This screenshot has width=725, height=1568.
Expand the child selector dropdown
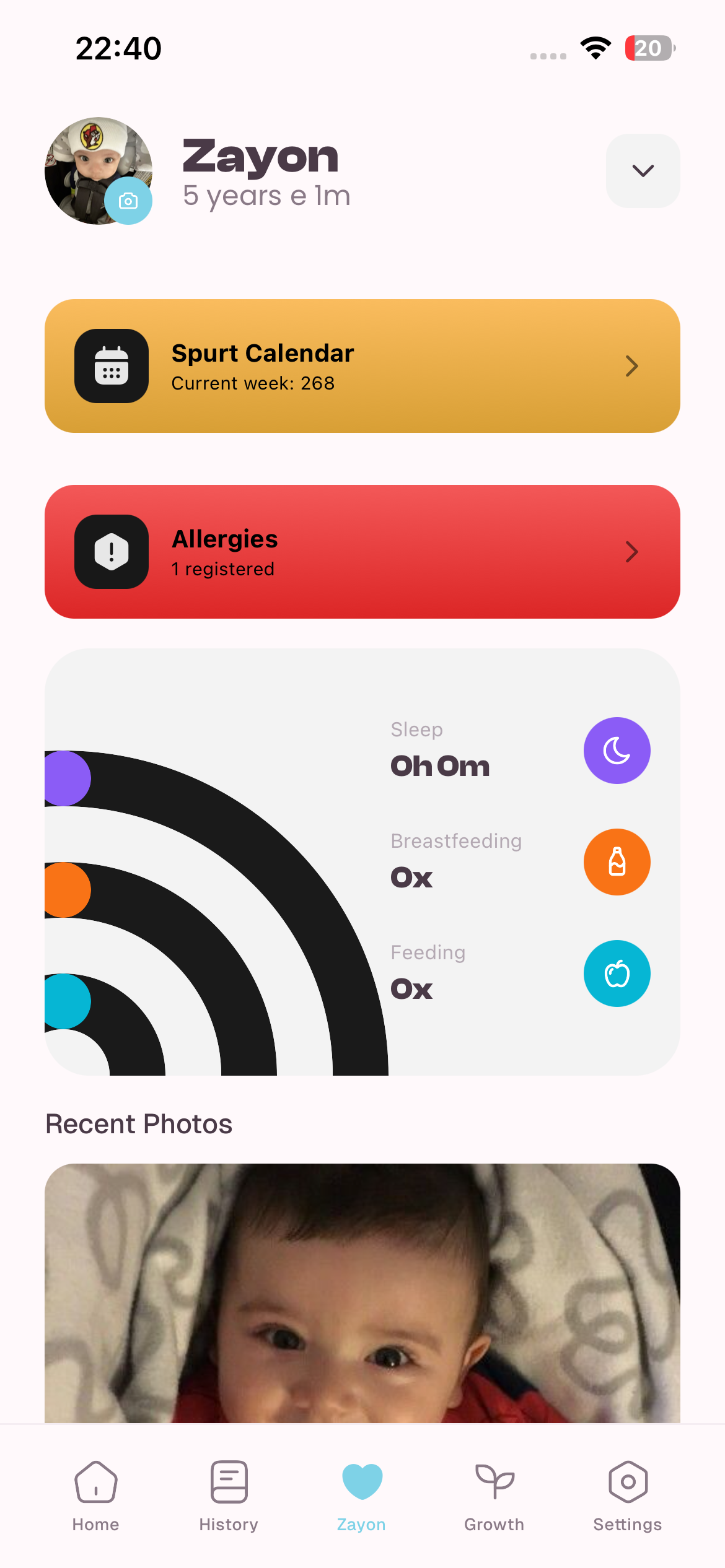coord(643,171)
